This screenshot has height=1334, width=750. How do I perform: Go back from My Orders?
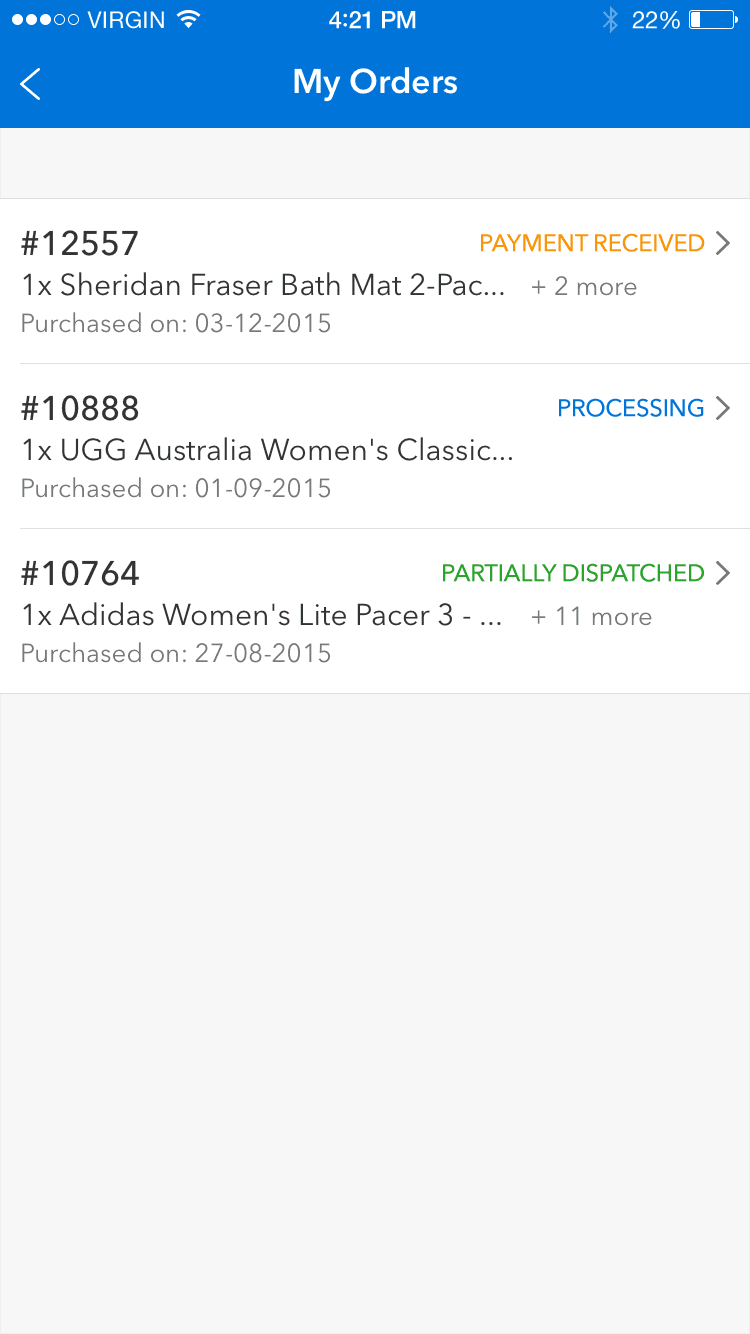tap(31, 84)
